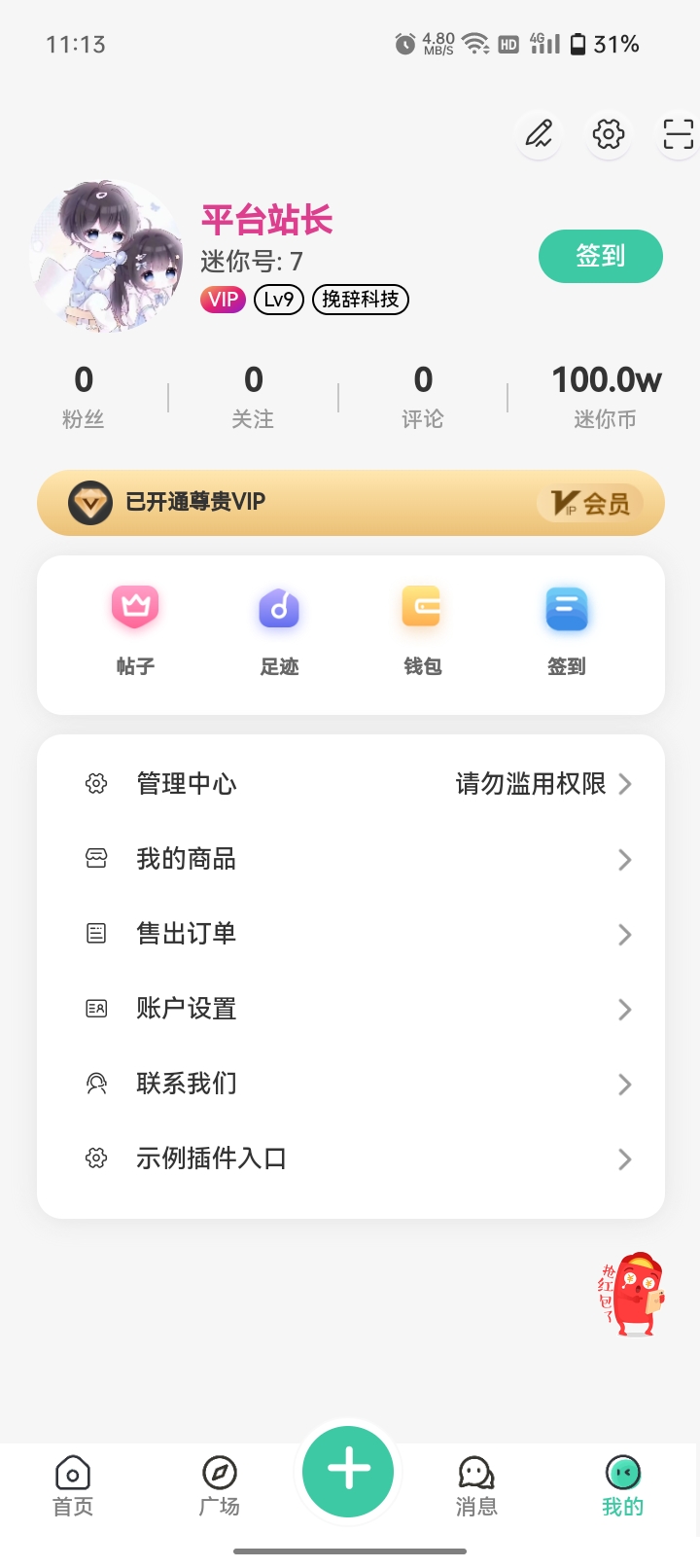Tap the green 签到 check-in button

[x=600, y=256]
